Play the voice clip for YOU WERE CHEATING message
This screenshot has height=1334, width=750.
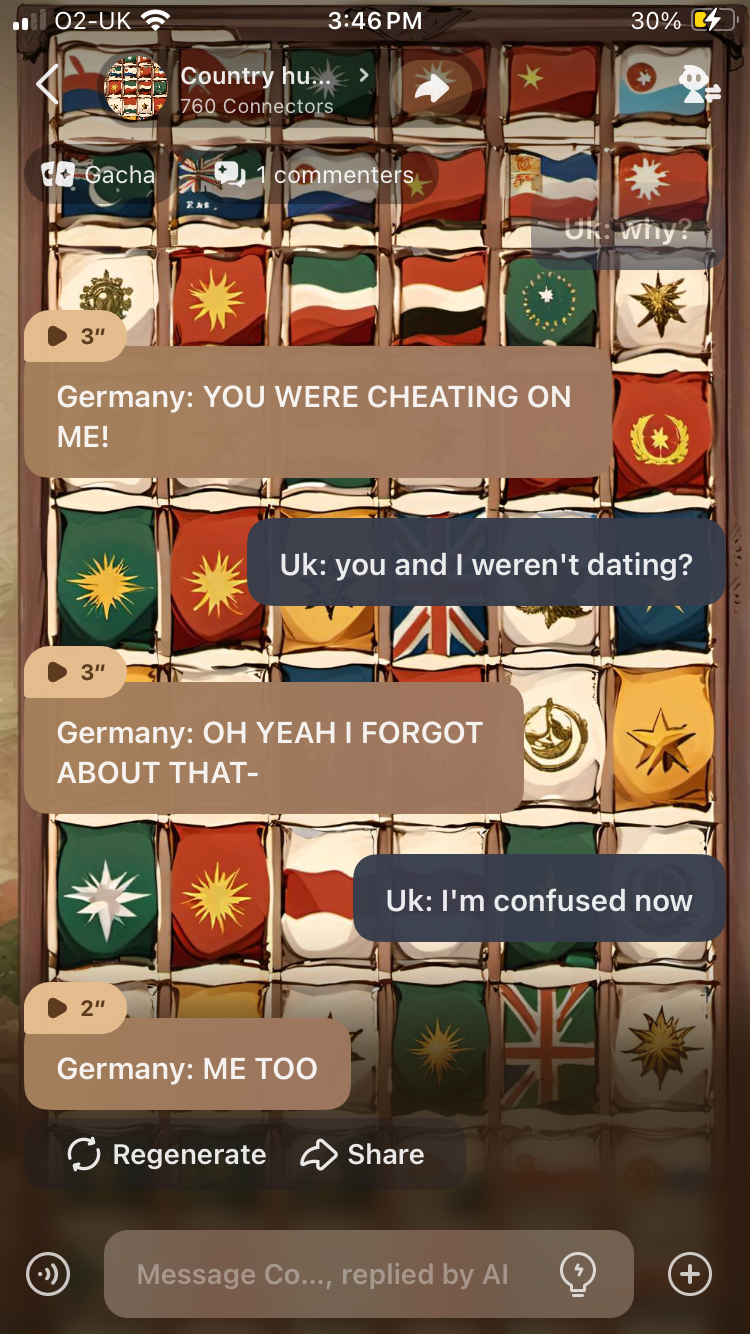coord(75,336)
